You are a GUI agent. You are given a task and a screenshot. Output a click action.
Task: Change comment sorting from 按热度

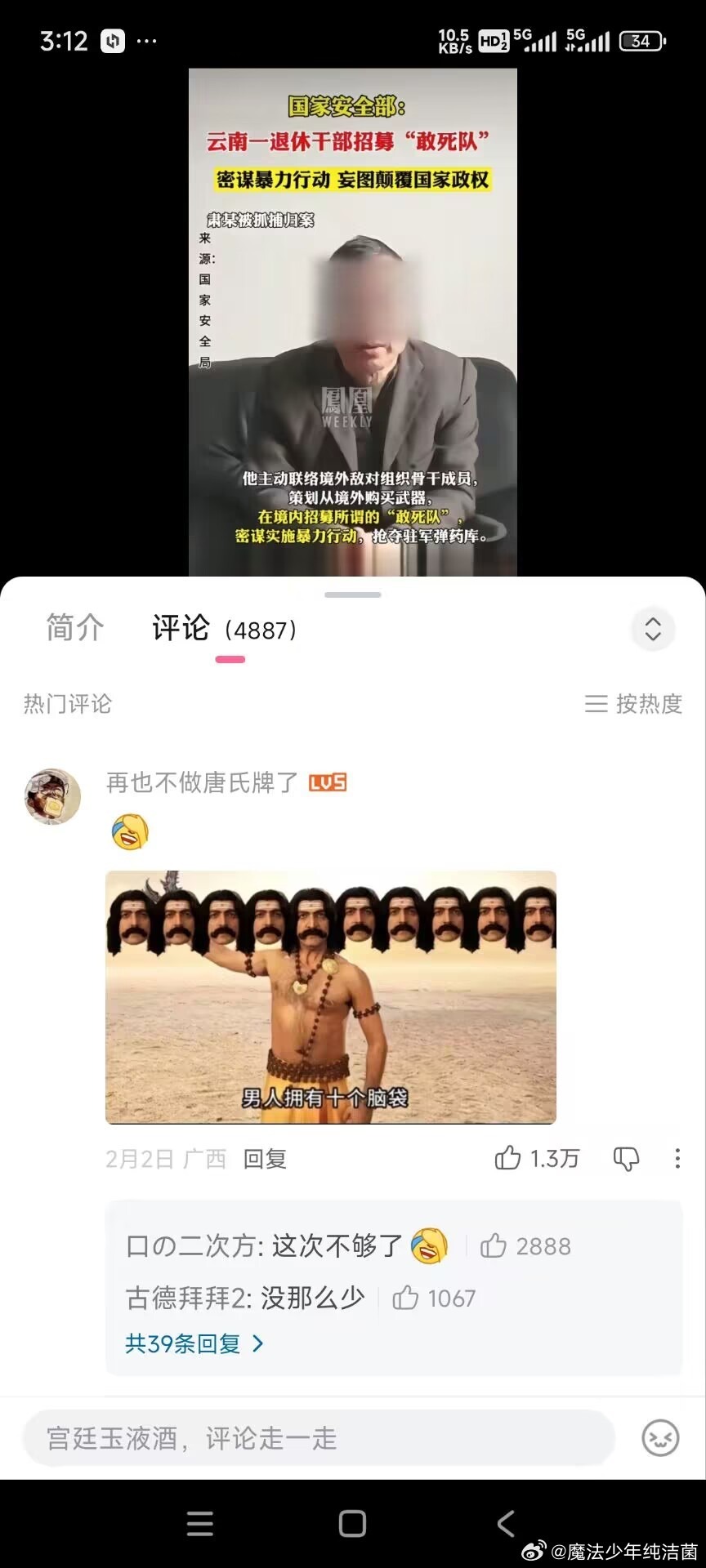(x=634, y=704)
